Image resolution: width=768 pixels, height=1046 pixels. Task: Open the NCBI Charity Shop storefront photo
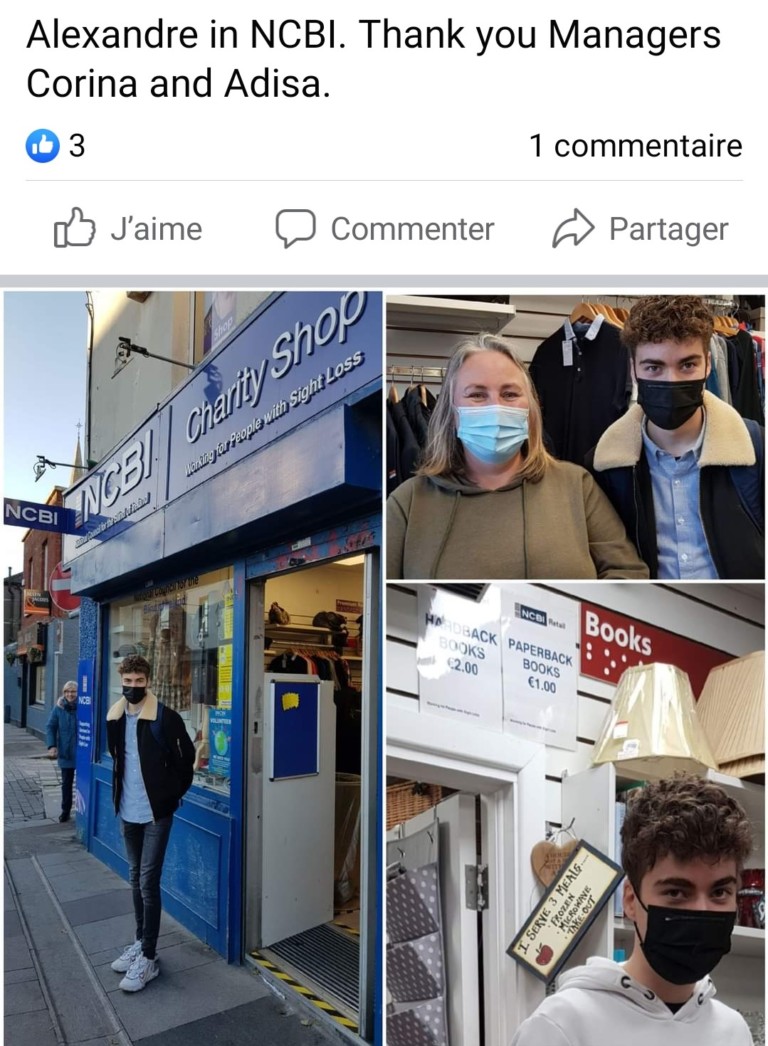193,667
